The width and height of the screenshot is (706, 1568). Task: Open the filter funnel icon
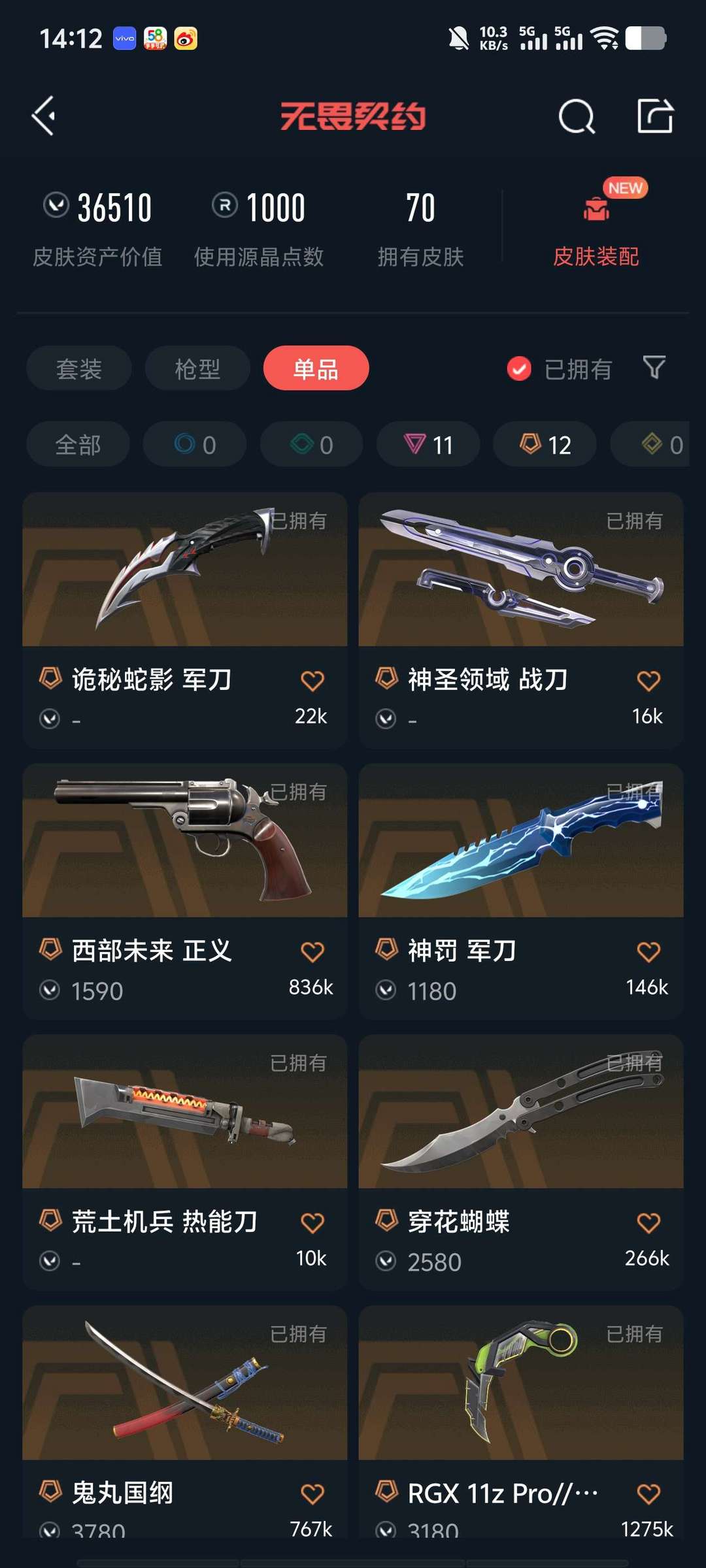(654, 369)
